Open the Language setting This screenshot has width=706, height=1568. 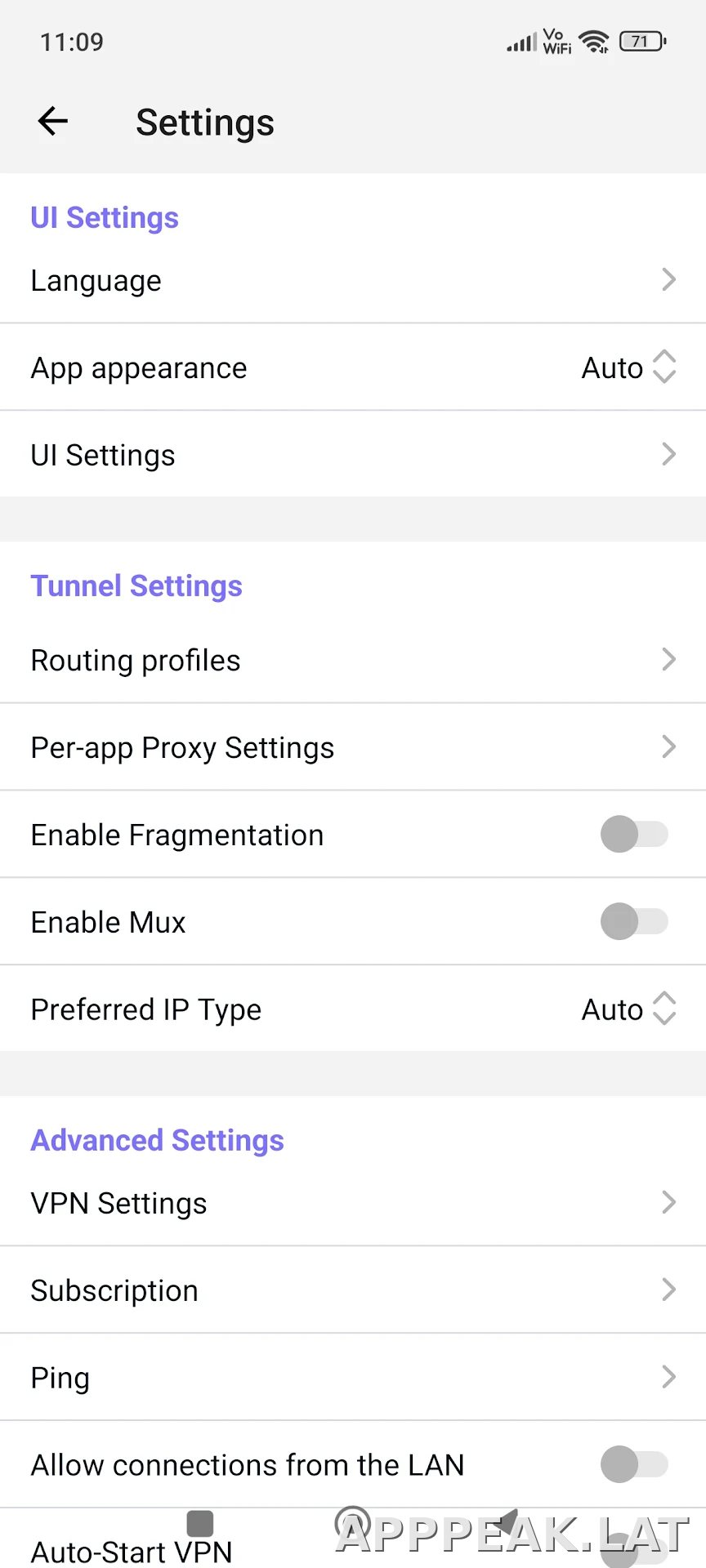pyautogui.click(x=353, y=280)
